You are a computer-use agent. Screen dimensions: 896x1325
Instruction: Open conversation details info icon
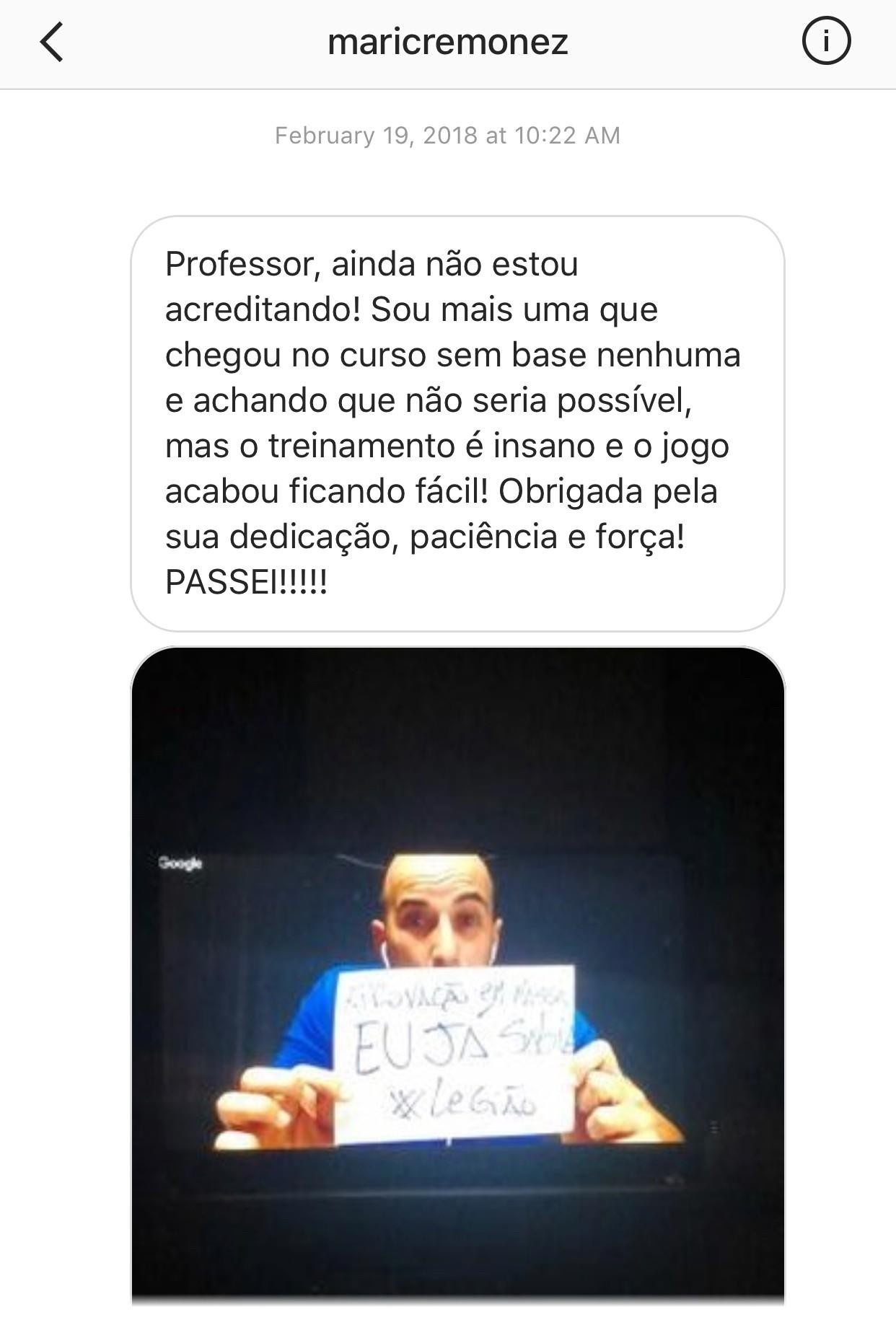coord(826,41)
